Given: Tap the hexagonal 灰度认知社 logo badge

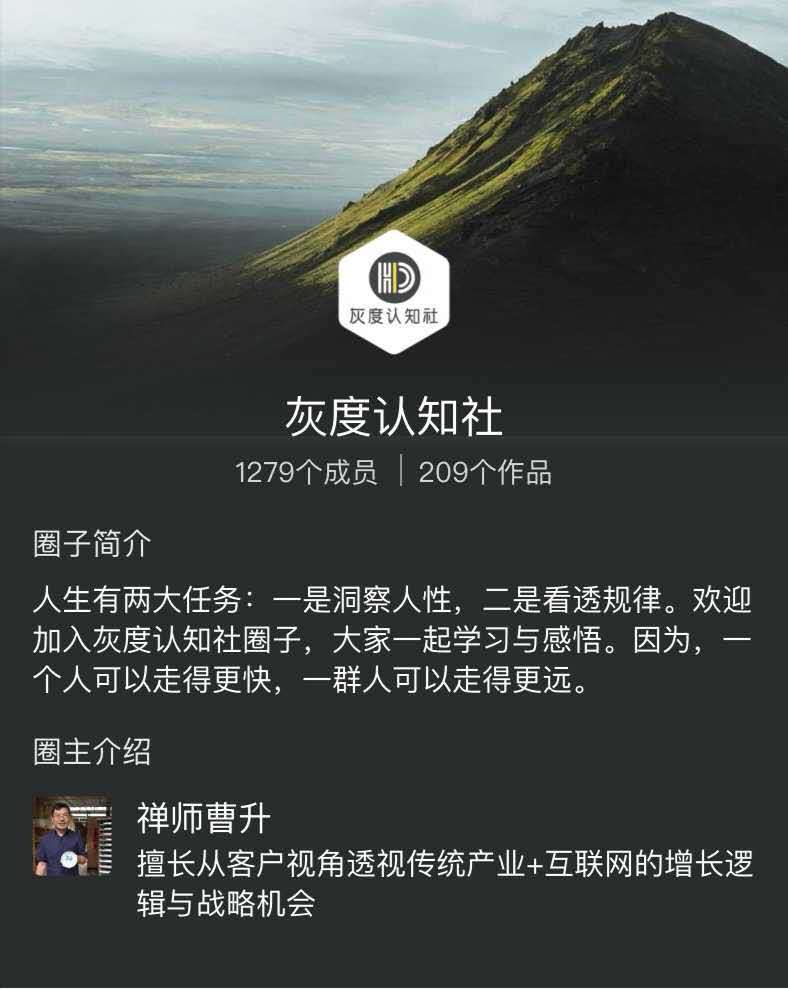Looking at the screenshot, I should pos(394,297).
